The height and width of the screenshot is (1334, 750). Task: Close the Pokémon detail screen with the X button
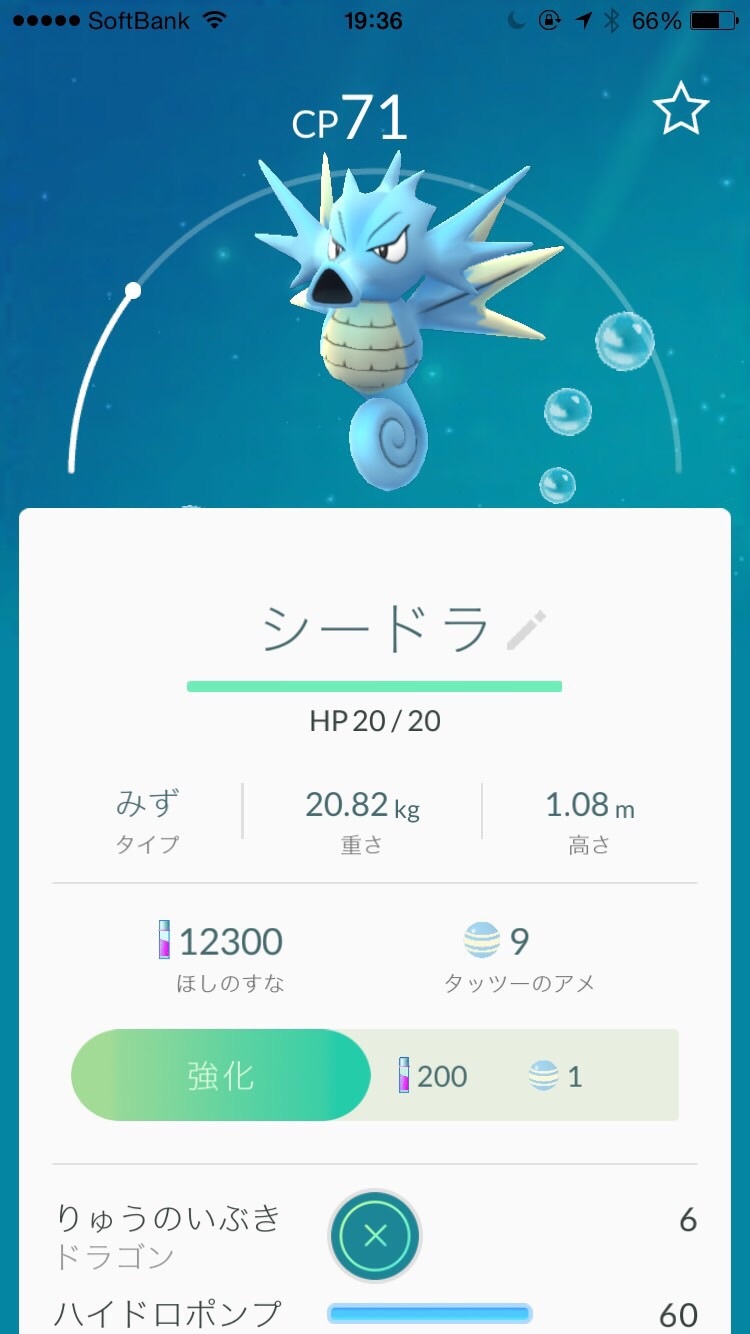click(375, 1236)
